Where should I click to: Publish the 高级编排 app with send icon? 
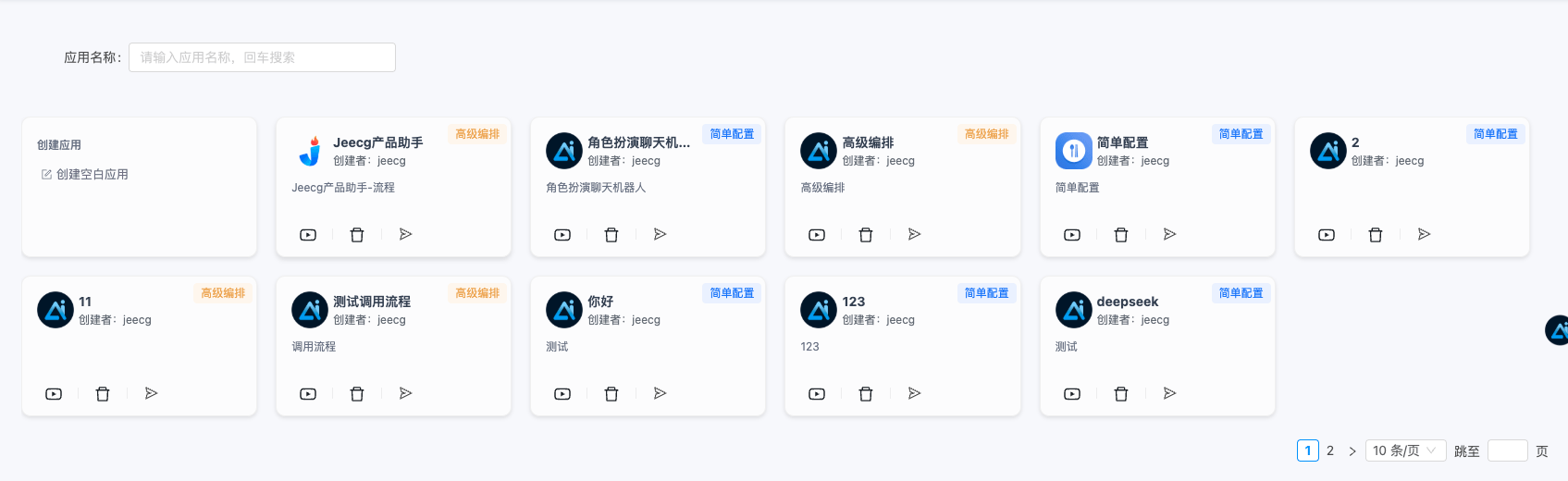(914, 235)
